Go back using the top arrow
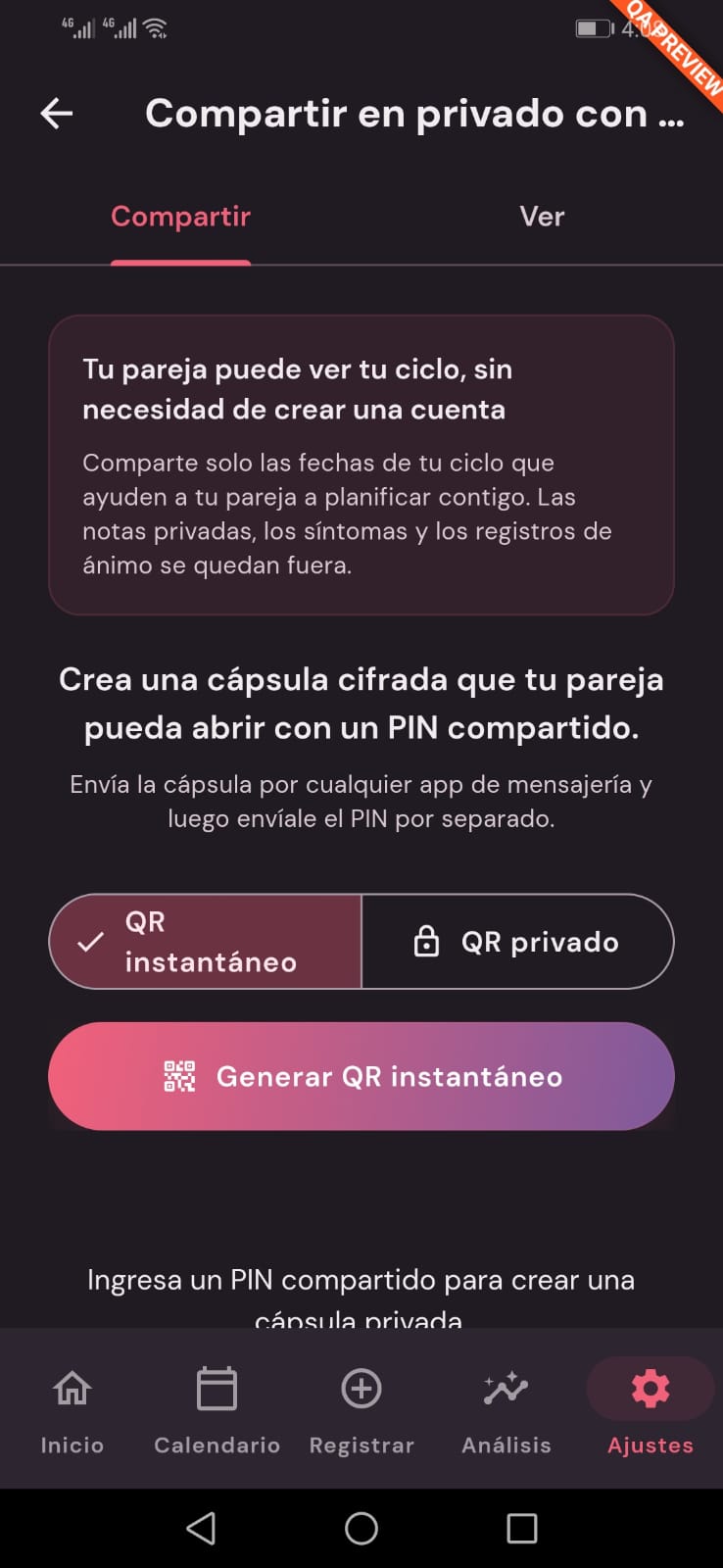This screenshot has width=723, height=1568. 57,114
